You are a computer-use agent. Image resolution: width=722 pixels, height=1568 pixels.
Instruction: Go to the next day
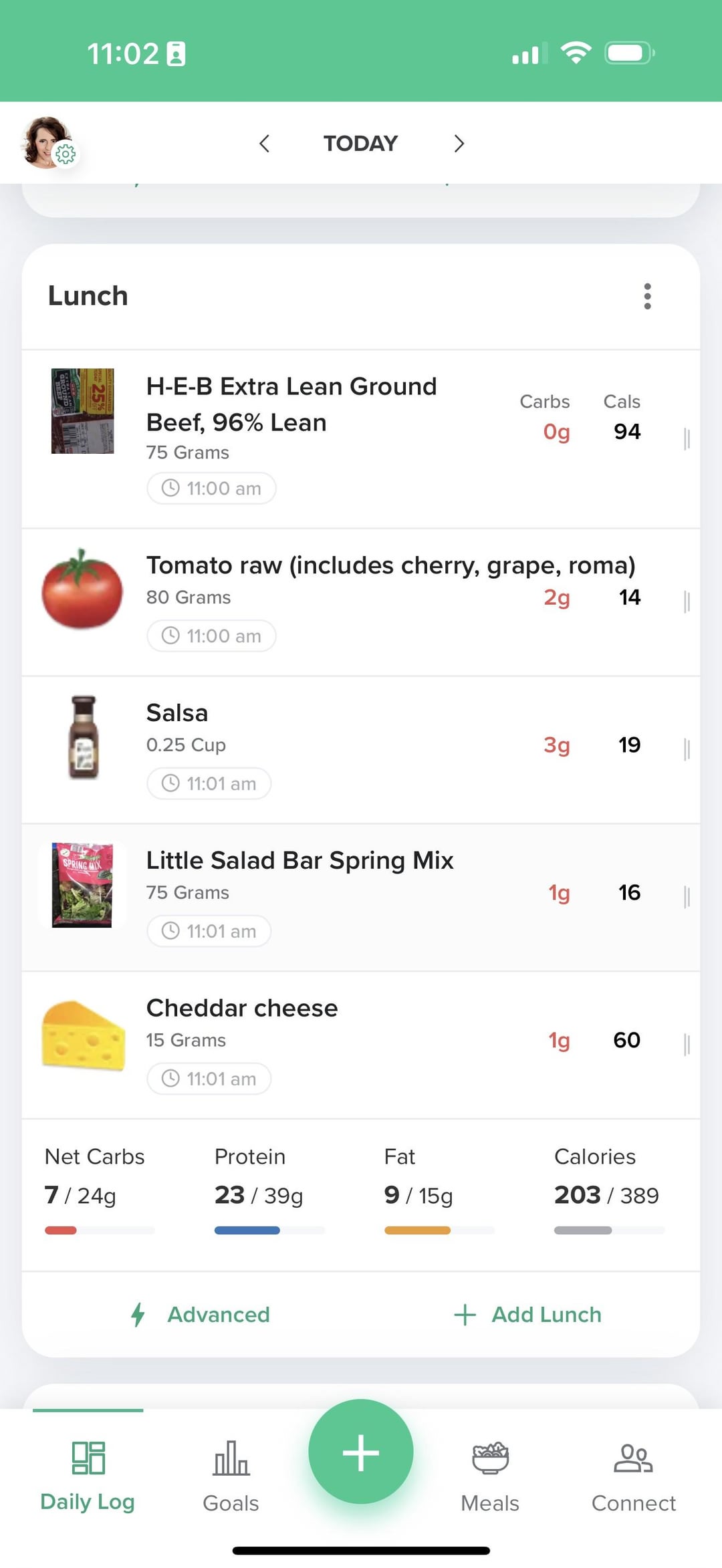pos(459,143)
